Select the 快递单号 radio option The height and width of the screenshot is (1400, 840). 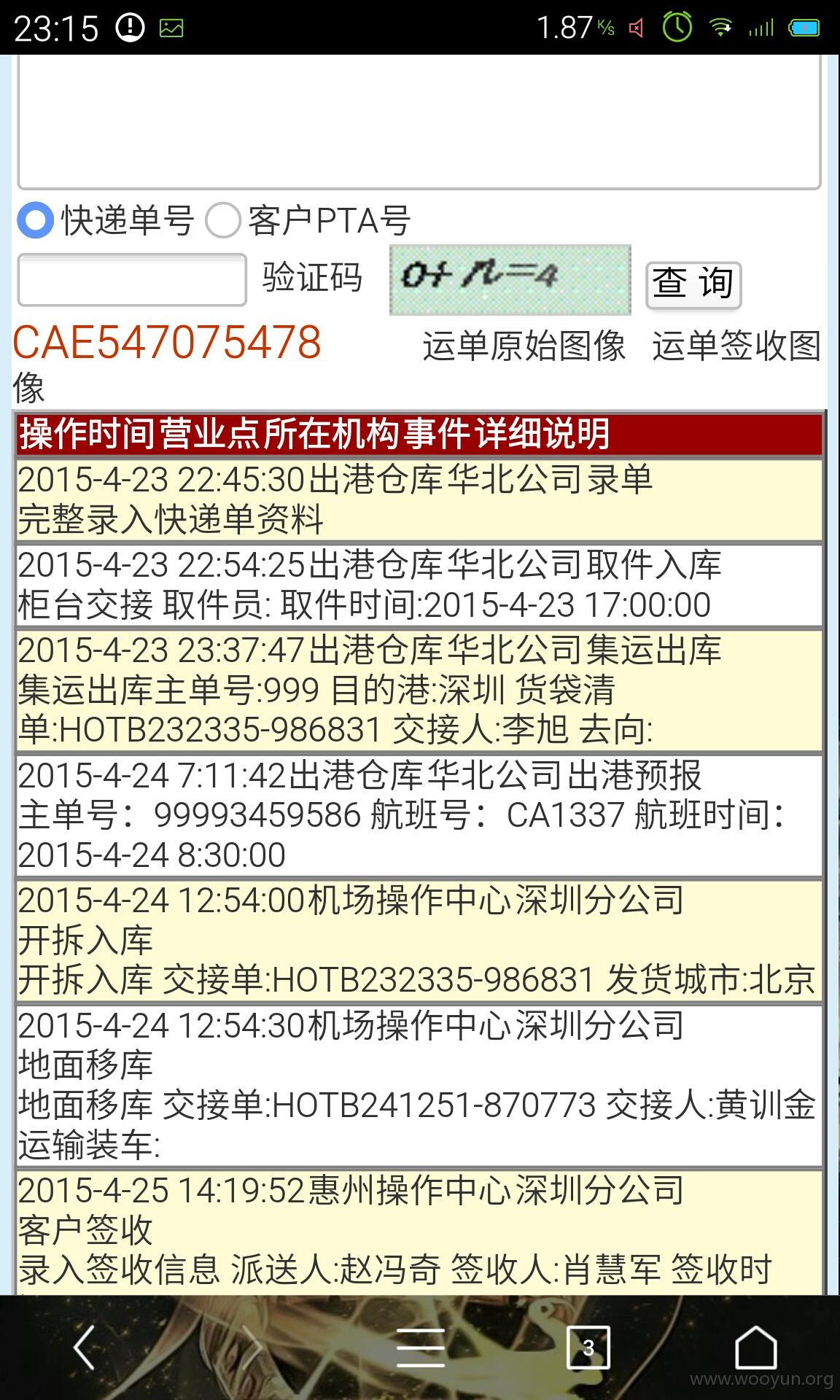coord(36,221)
